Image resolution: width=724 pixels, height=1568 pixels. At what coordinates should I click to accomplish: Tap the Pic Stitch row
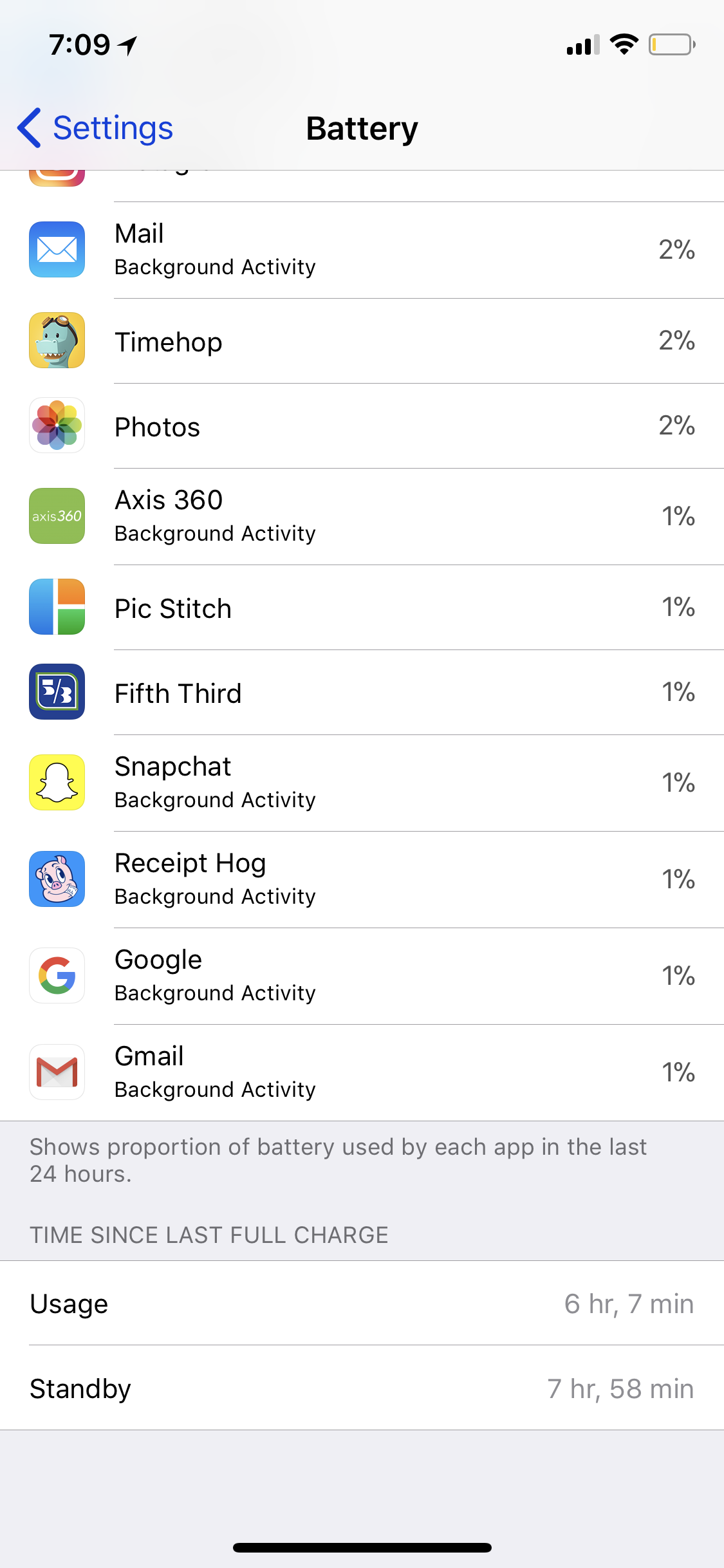[362, 608]
